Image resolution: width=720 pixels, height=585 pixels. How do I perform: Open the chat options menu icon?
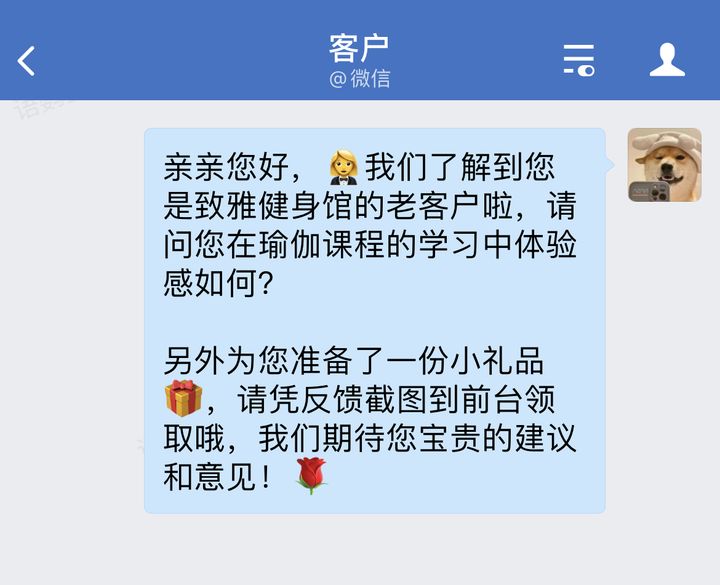pos(578,60)
